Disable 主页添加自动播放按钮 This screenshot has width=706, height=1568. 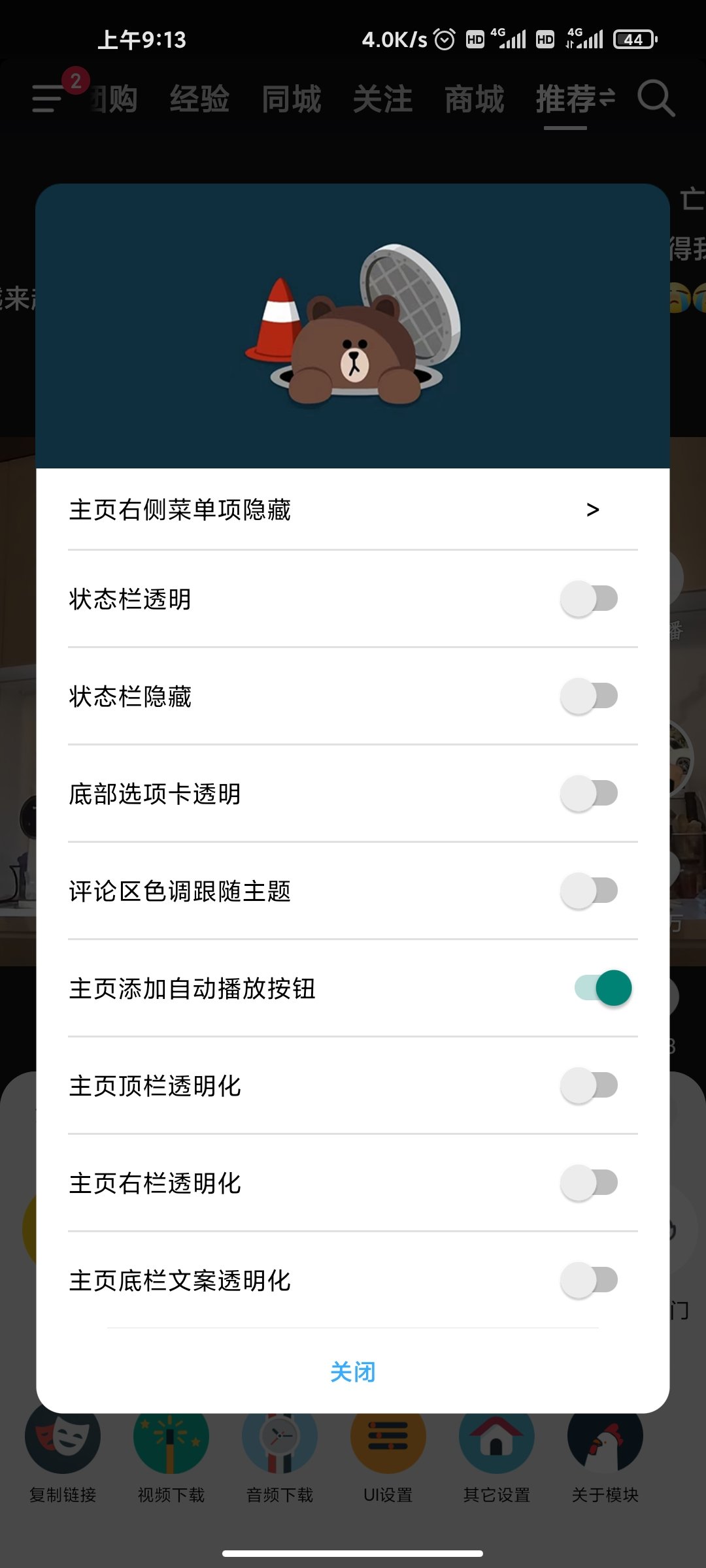[603, 988]
